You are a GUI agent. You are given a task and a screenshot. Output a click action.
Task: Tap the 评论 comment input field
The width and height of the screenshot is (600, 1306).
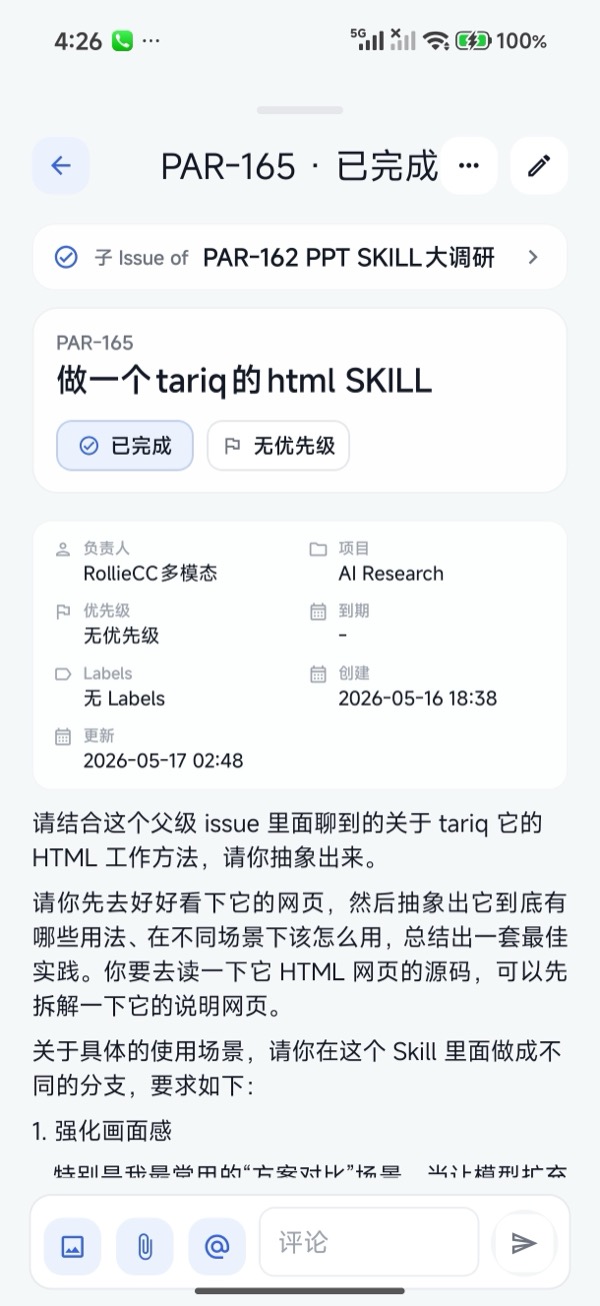coord(369,1242)
